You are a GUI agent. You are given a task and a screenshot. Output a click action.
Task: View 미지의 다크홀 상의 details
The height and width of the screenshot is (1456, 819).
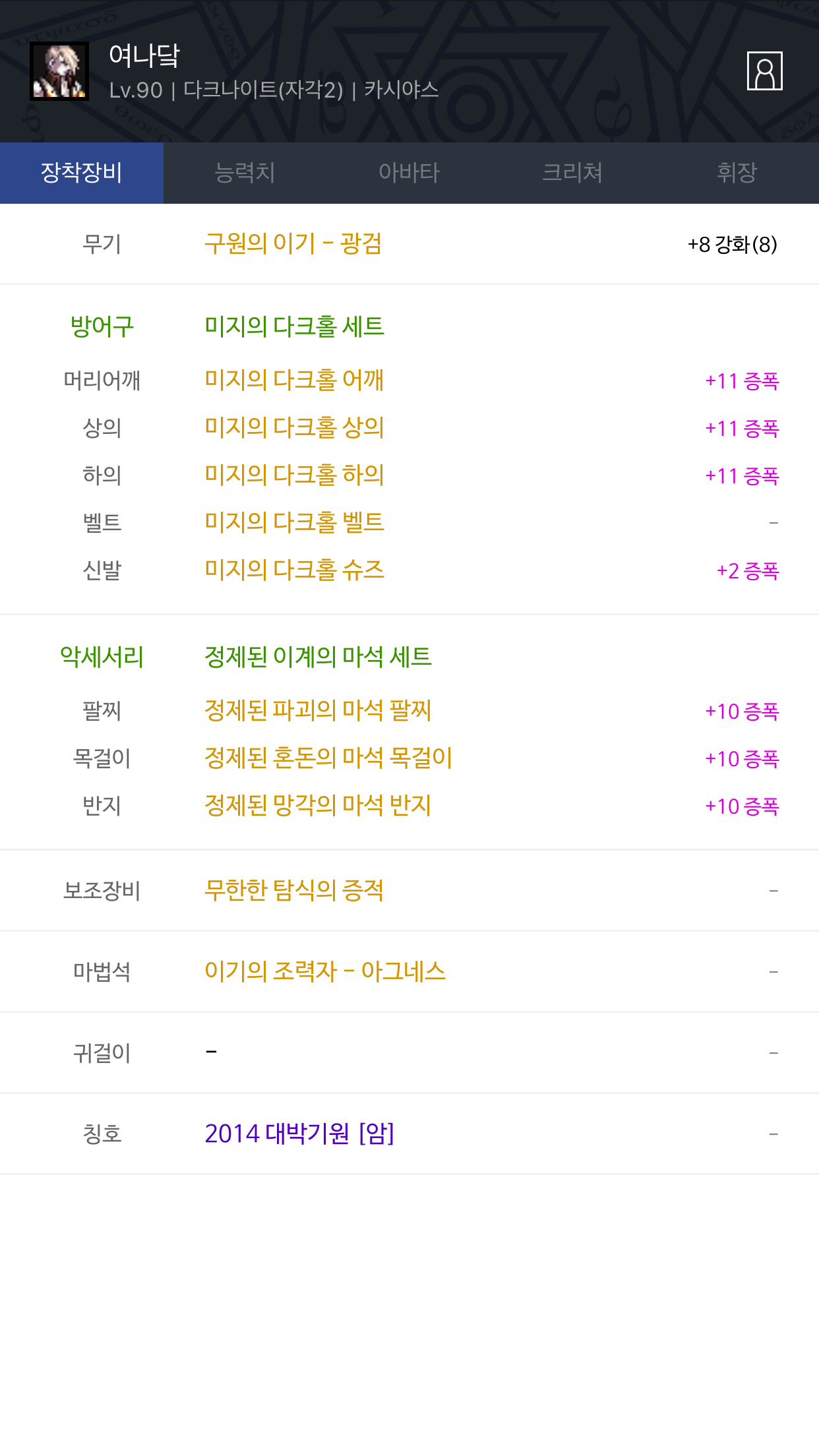pyautogui.click(x=294, y=427)
